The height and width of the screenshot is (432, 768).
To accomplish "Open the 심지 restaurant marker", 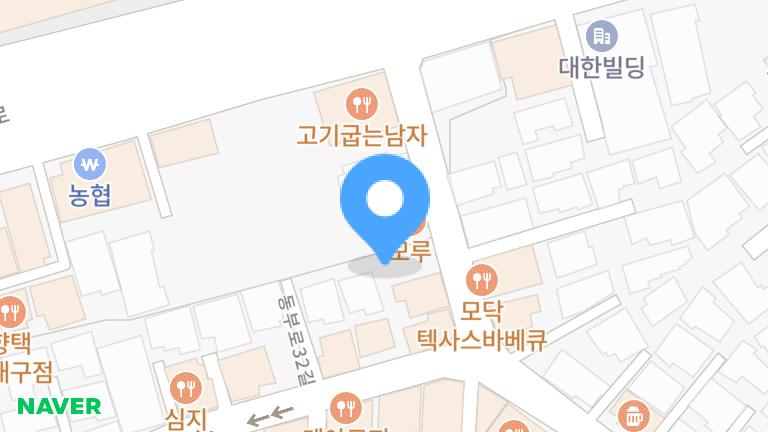I will [x=185, y=387].
